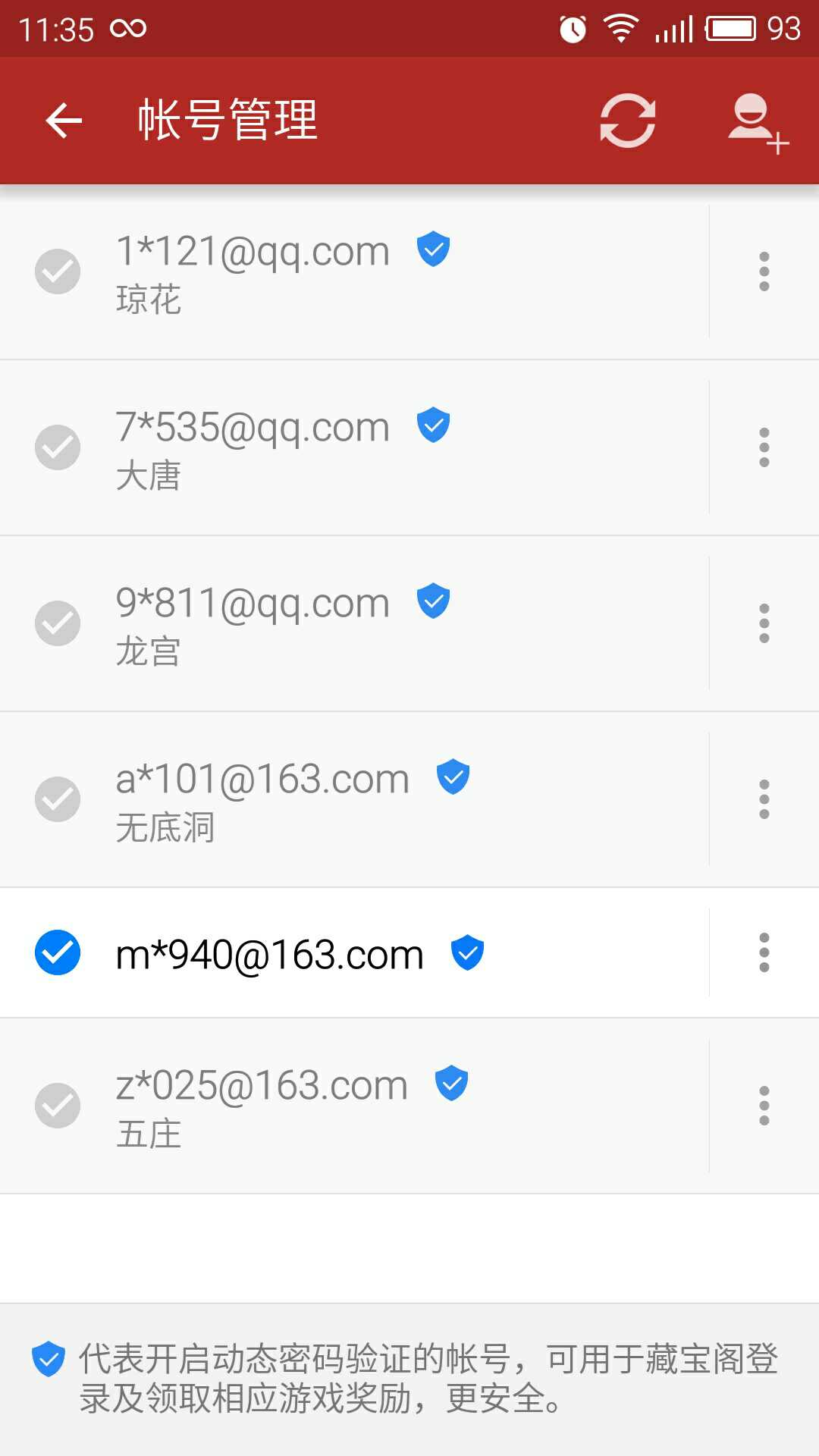Image resolution: width=819 pixels, height=1456 pixels.
Task: Open more options for z*025@163.com
Action: pyautogui.click(x=764, y=1106)
